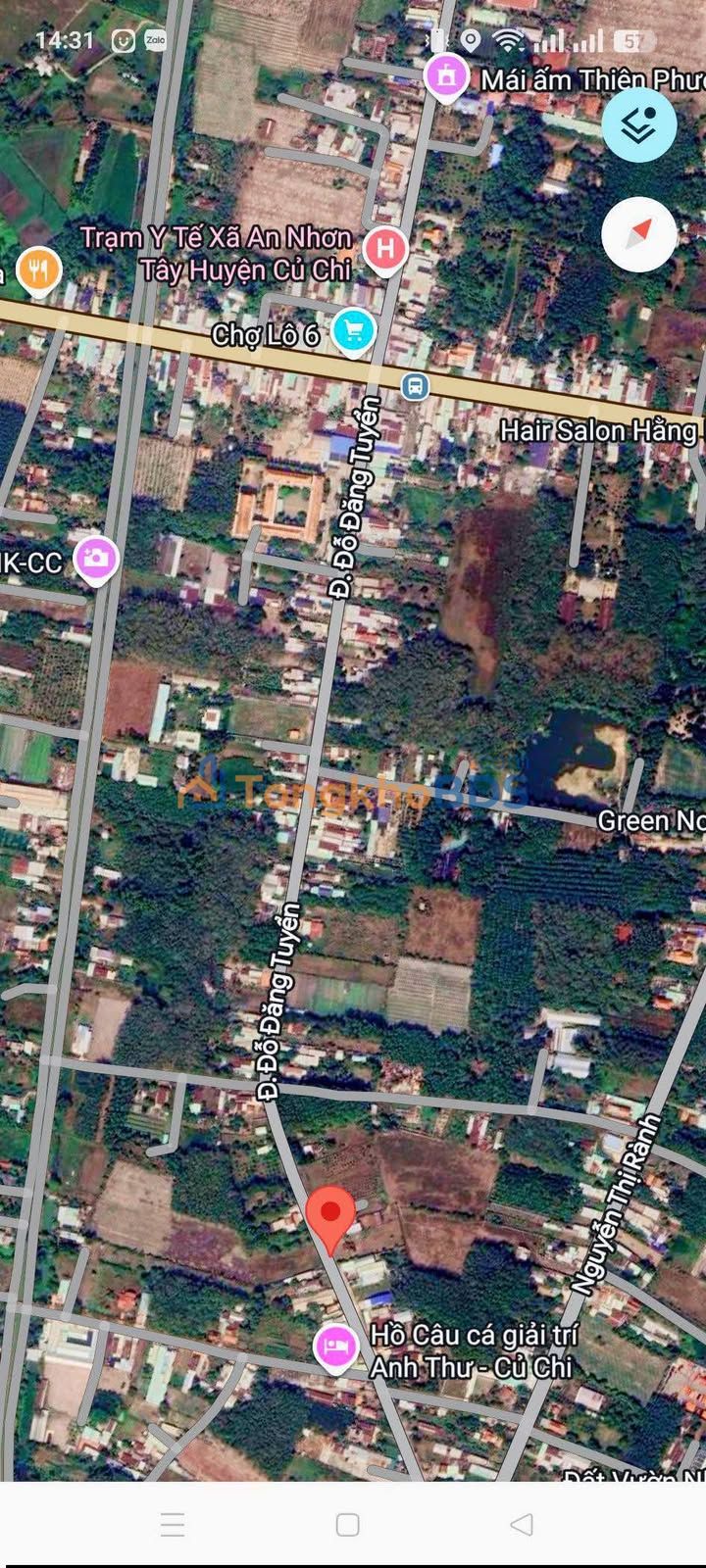Open the Chợ Lô 6 shopping marker

click(353, 330)
